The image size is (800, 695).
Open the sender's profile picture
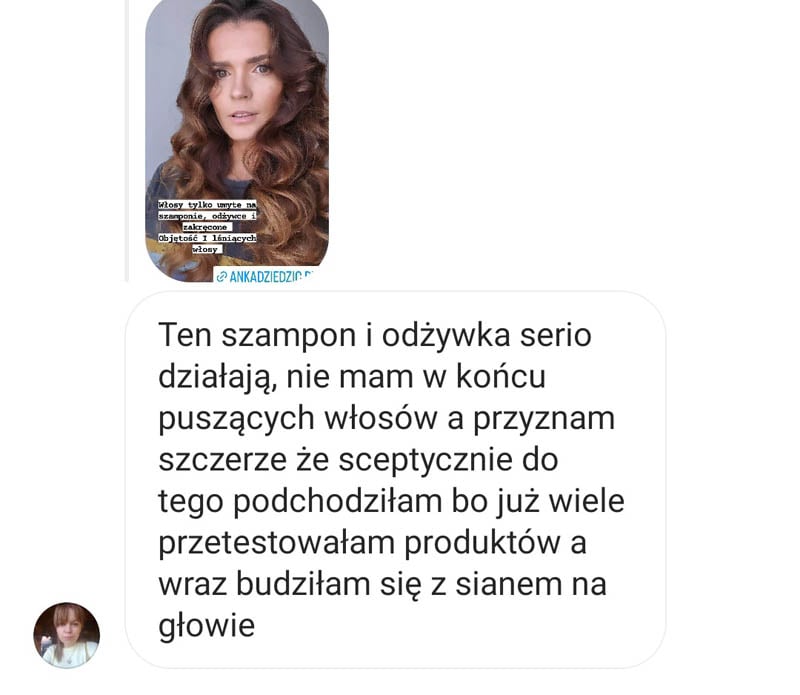click(67, 635)
